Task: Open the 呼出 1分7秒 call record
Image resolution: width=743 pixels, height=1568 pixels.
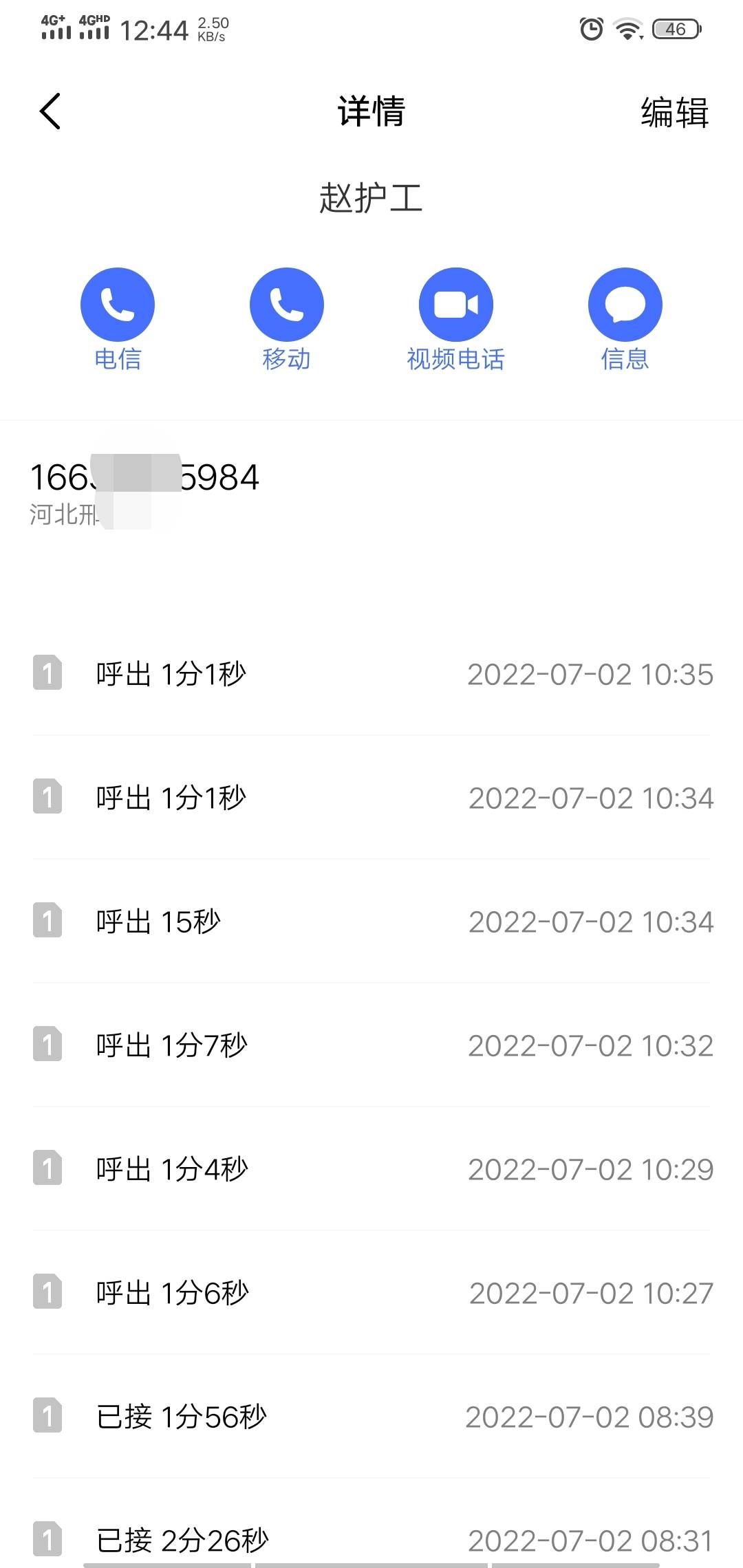Action: [371, 1045]
